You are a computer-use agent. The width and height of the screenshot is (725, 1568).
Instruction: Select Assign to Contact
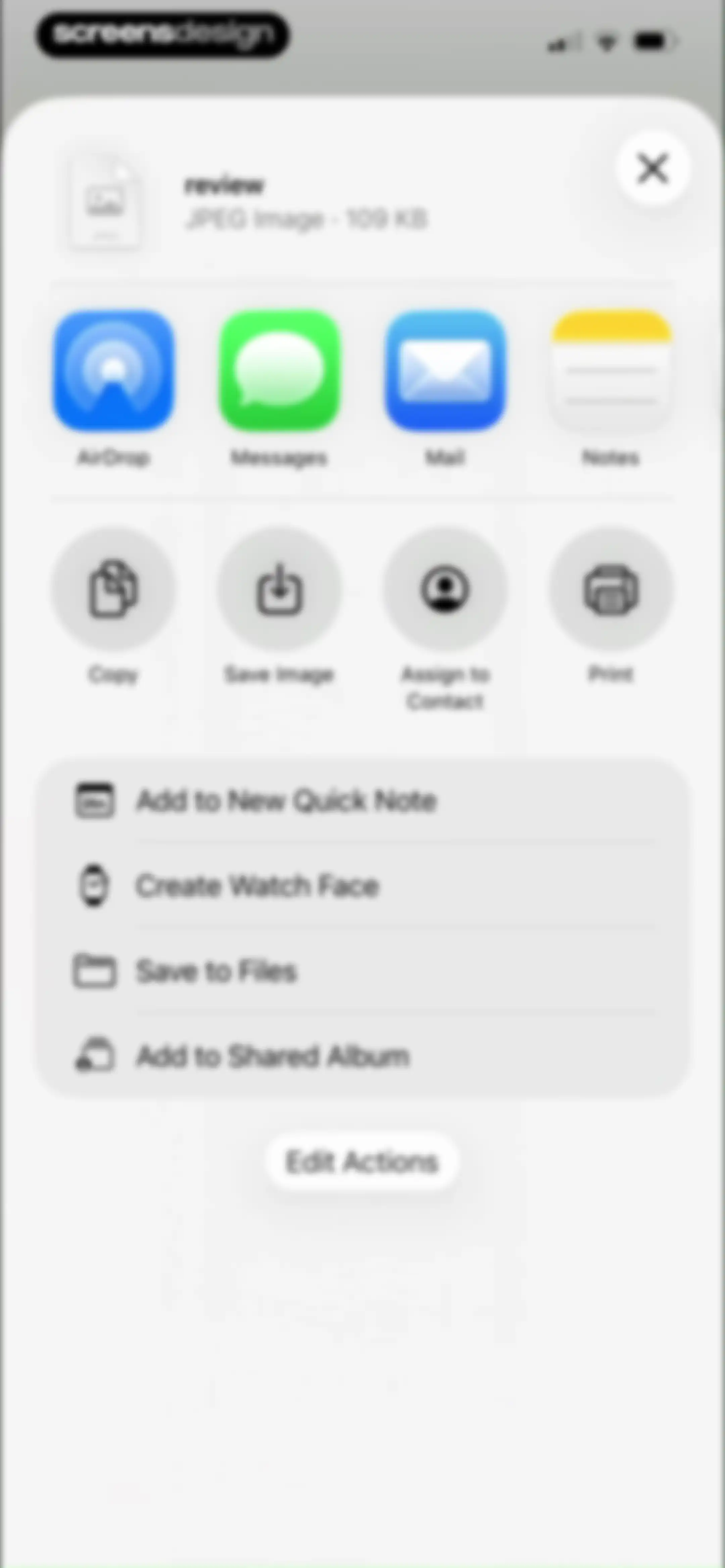click(x=446, y=589)
